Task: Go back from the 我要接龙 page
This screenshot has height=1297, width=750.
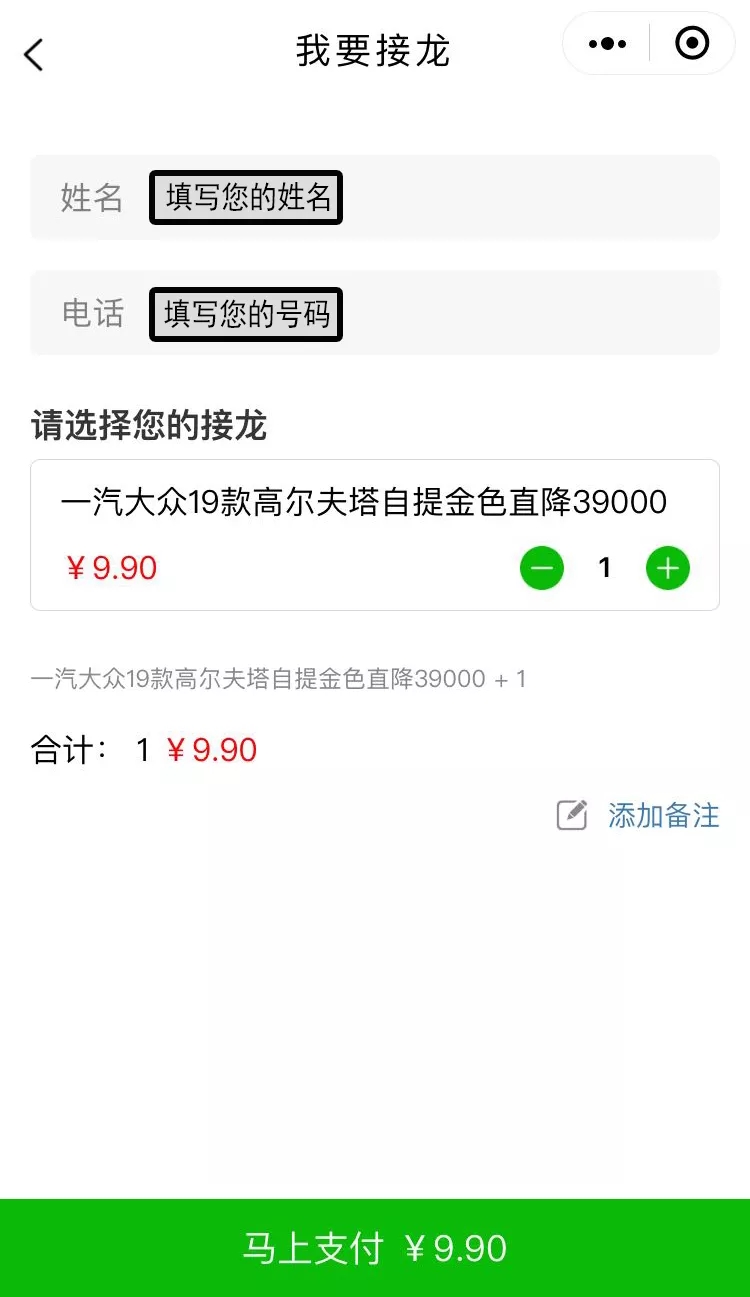Action: pos(34,54)
